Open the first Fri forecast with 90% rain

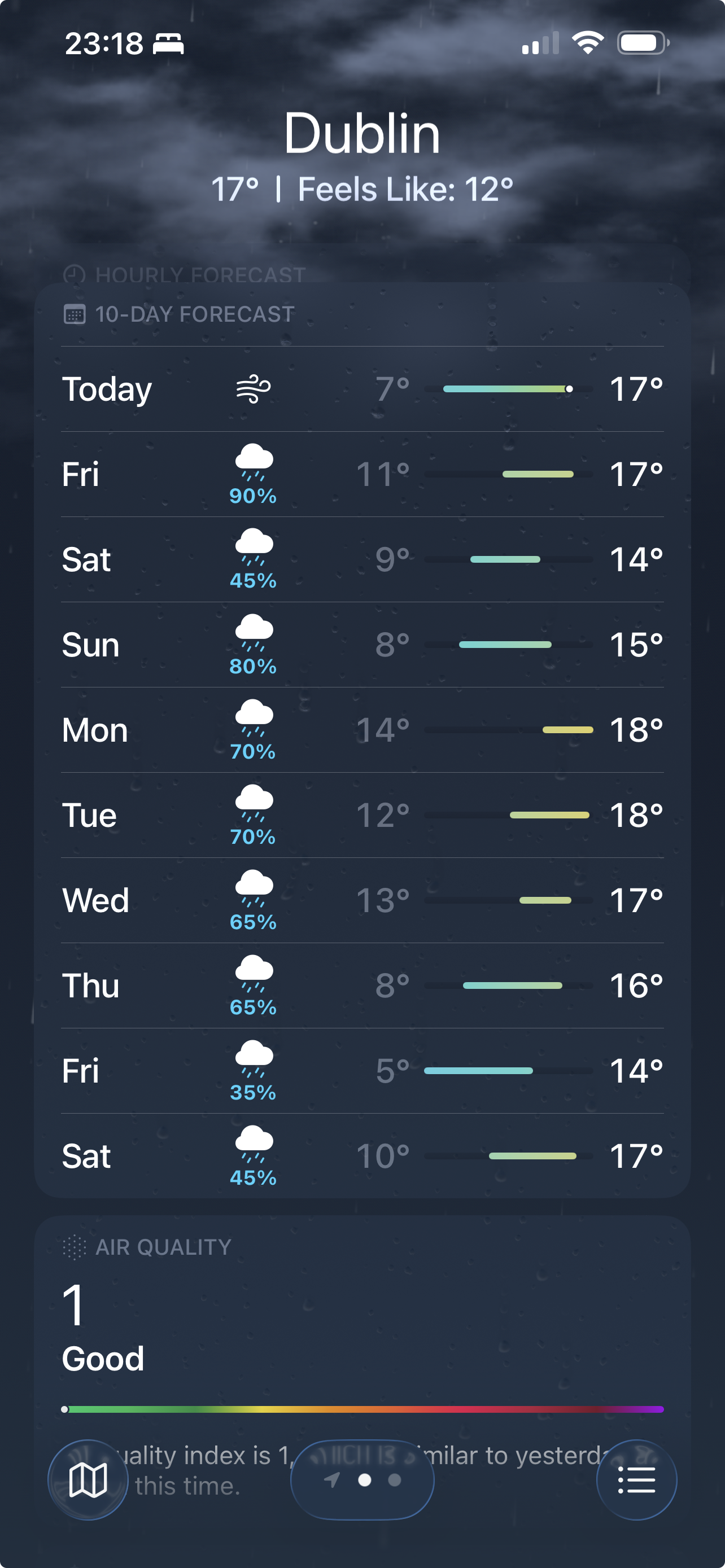tap(362, 474)
